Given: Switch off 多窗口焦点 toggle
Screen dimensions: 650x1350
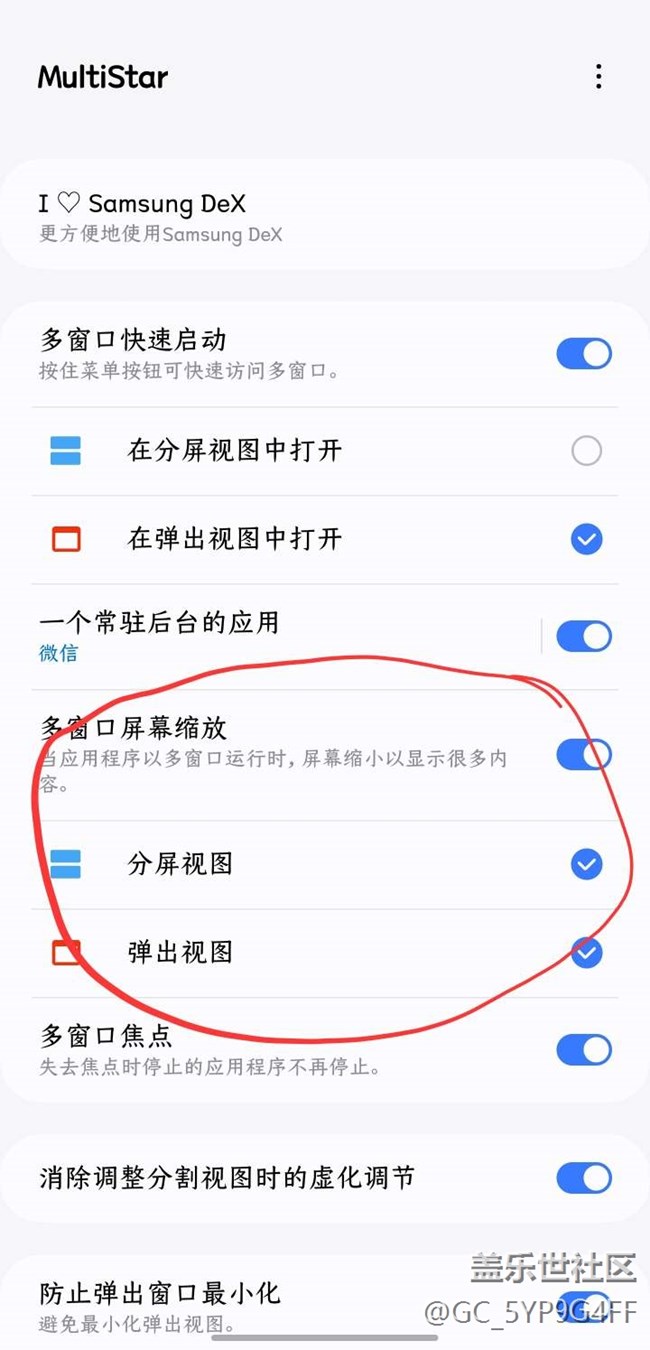Looking at the screenshot, I should pyautogui.click(x=584, y=1049).
